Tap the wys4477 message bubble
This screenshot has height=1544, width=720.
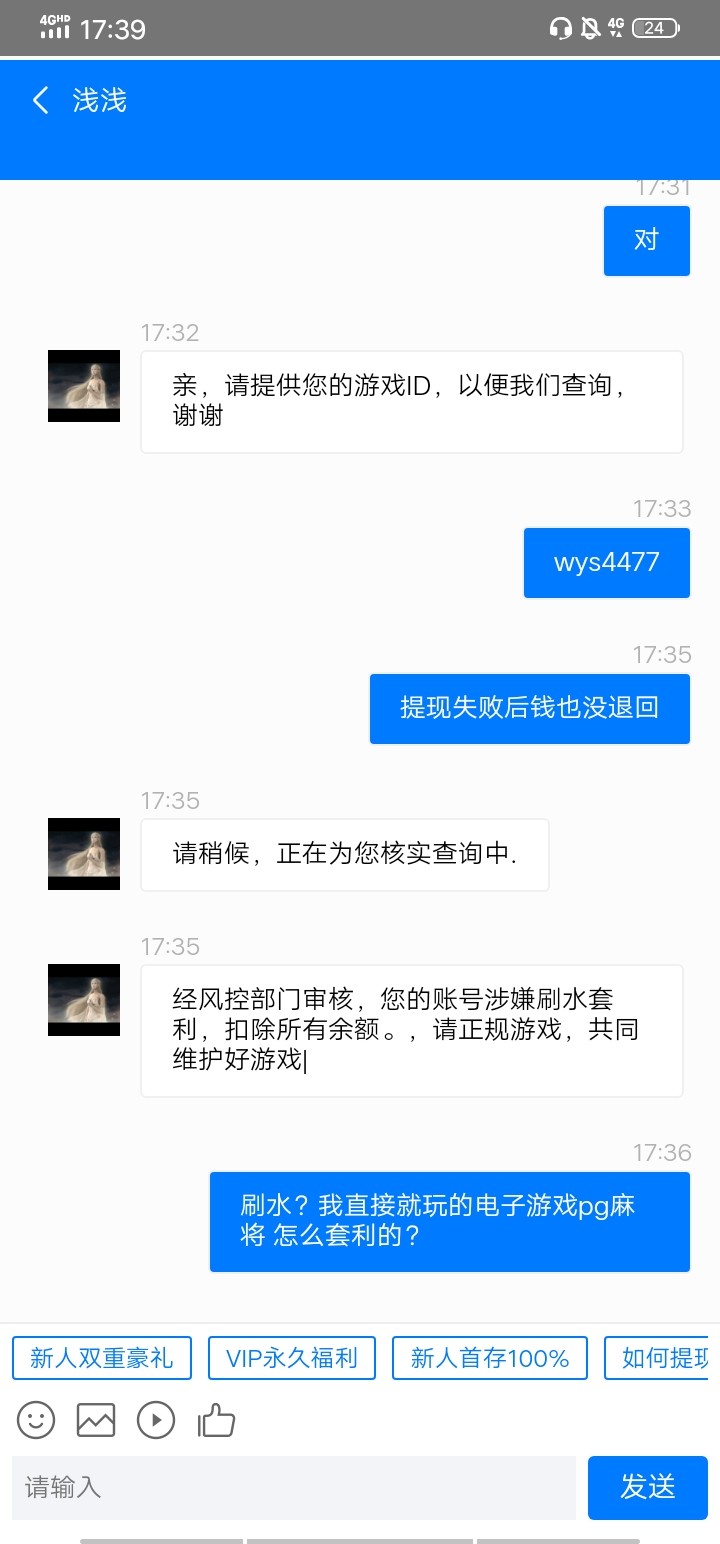point(606,562)
